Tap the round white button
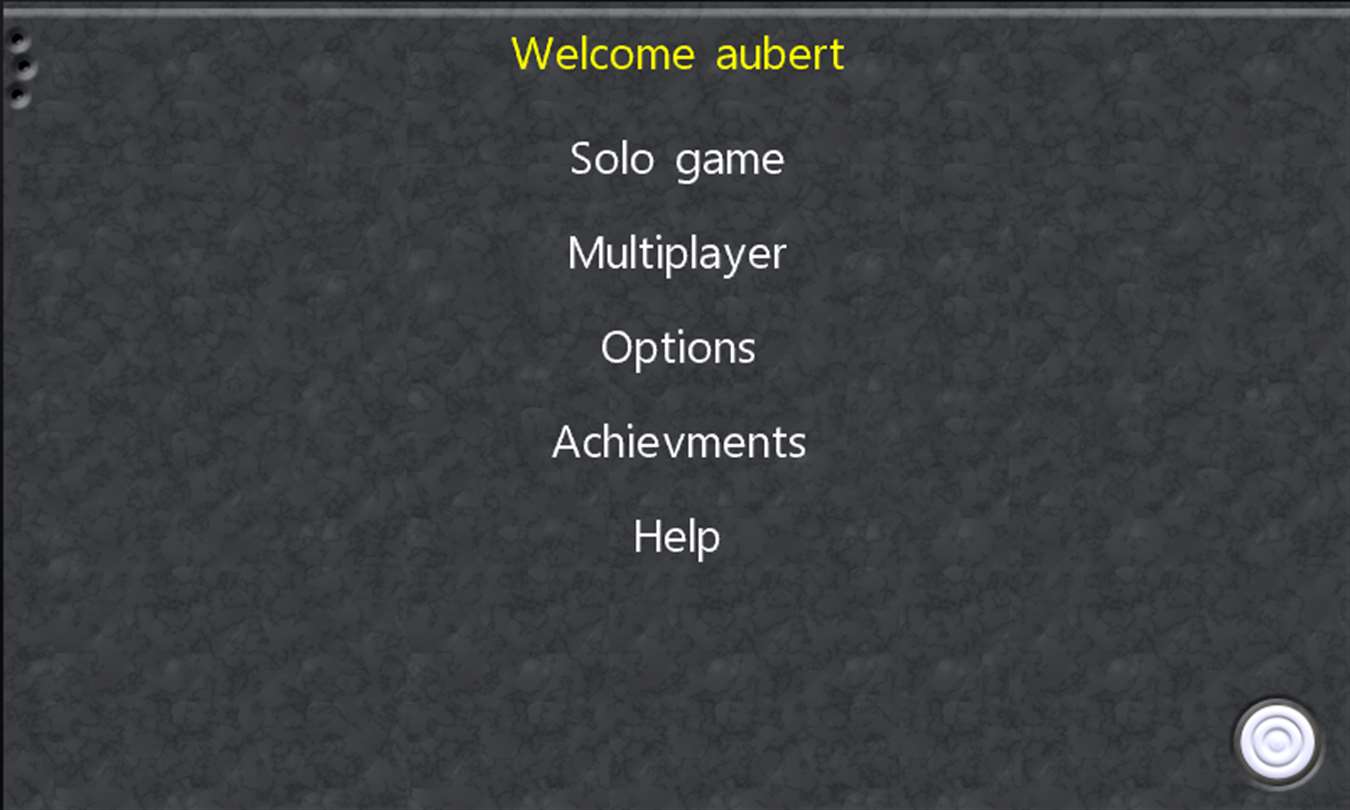 [x=1277, y=743]
